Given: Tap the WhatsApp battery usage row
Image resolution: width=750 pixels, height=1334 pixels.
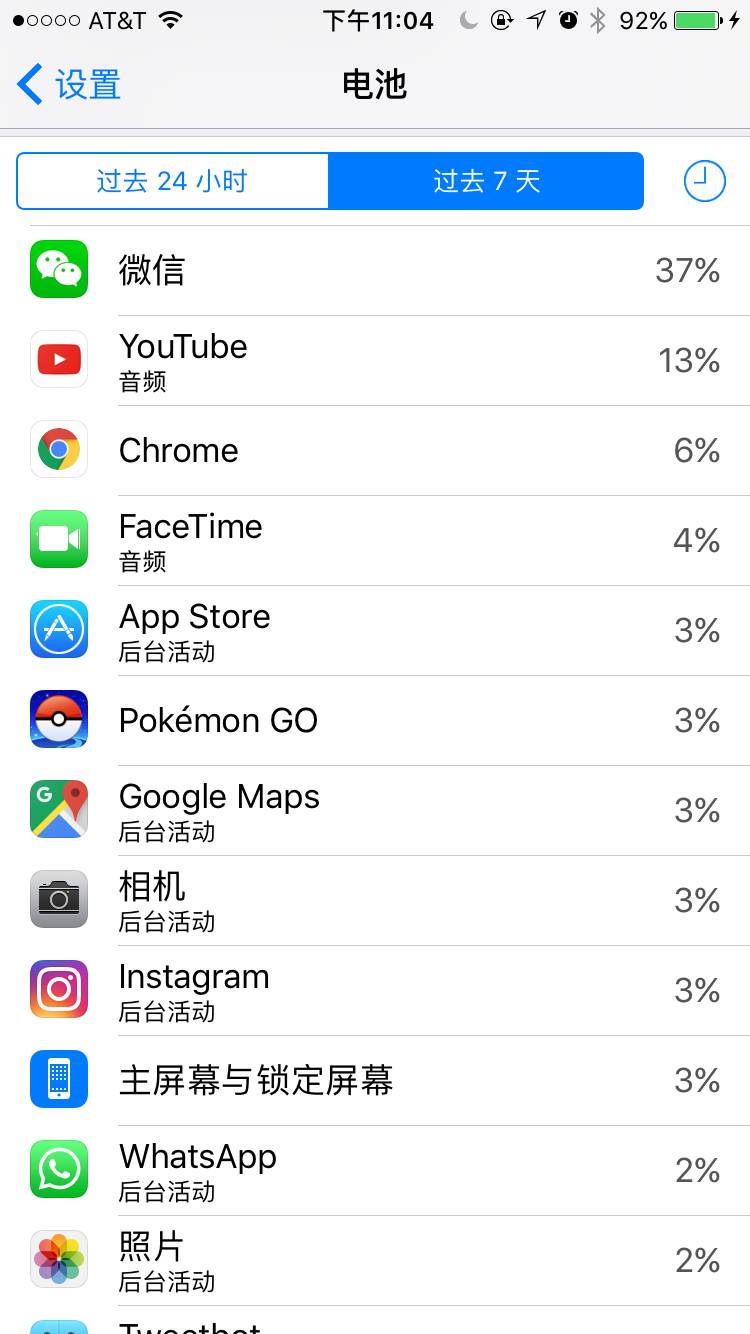Looking at the screenshot, I should click(x=375, y=1170).
